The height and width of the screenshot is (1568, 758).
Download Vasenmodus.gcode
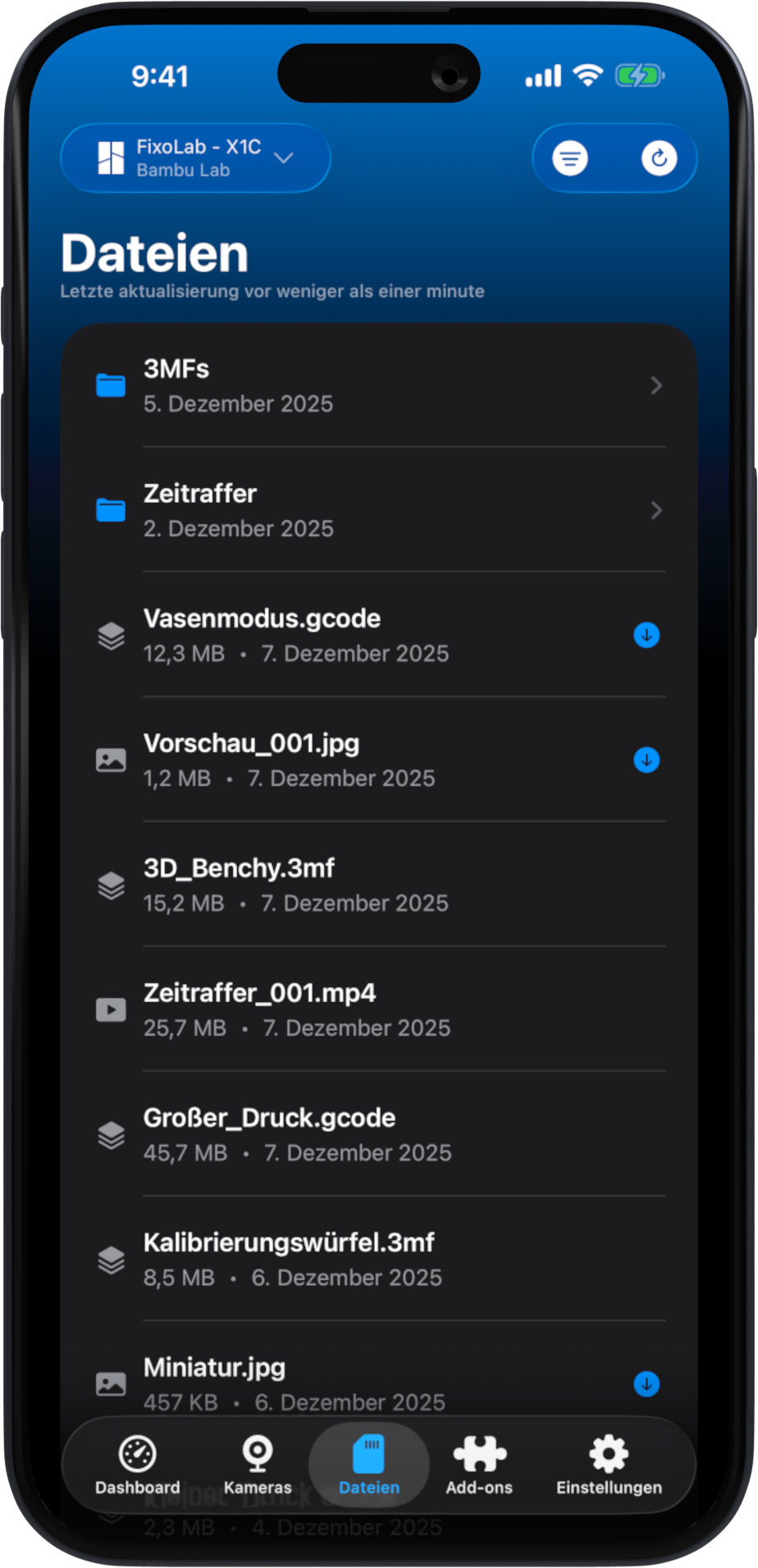646,636
